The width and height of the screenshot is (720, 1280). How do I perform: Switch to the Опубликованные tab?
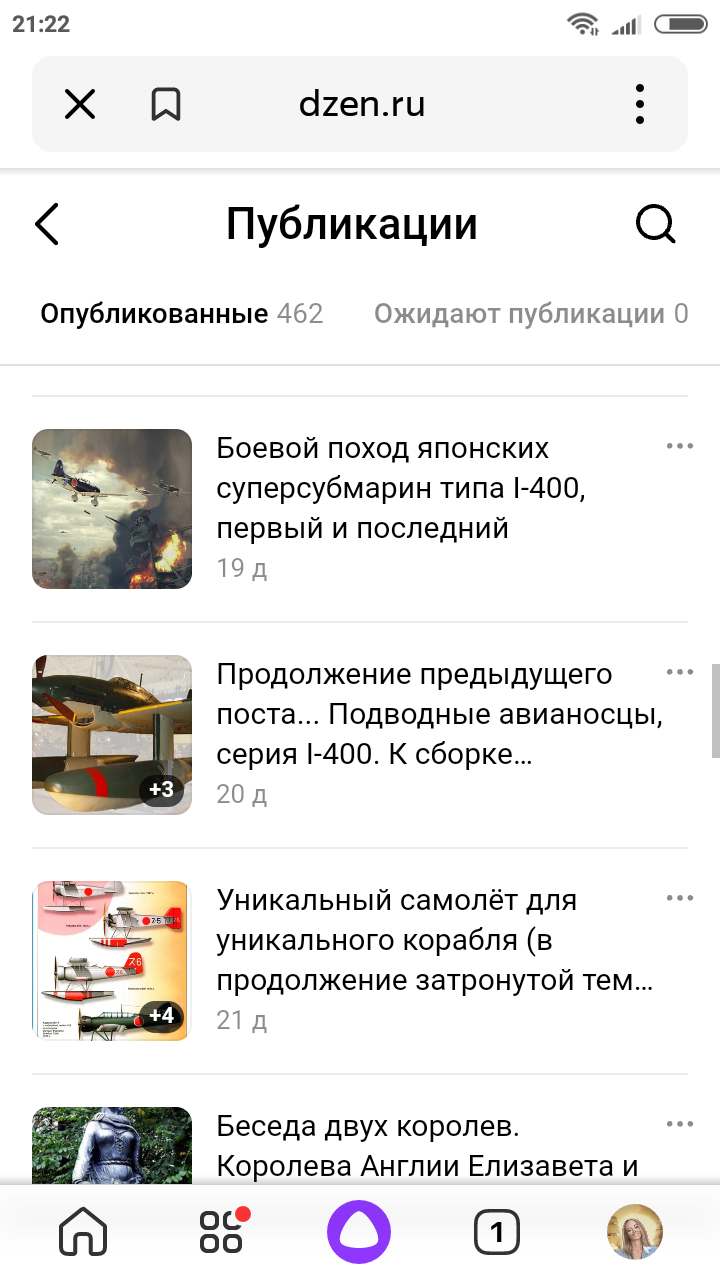pos(154,314)
